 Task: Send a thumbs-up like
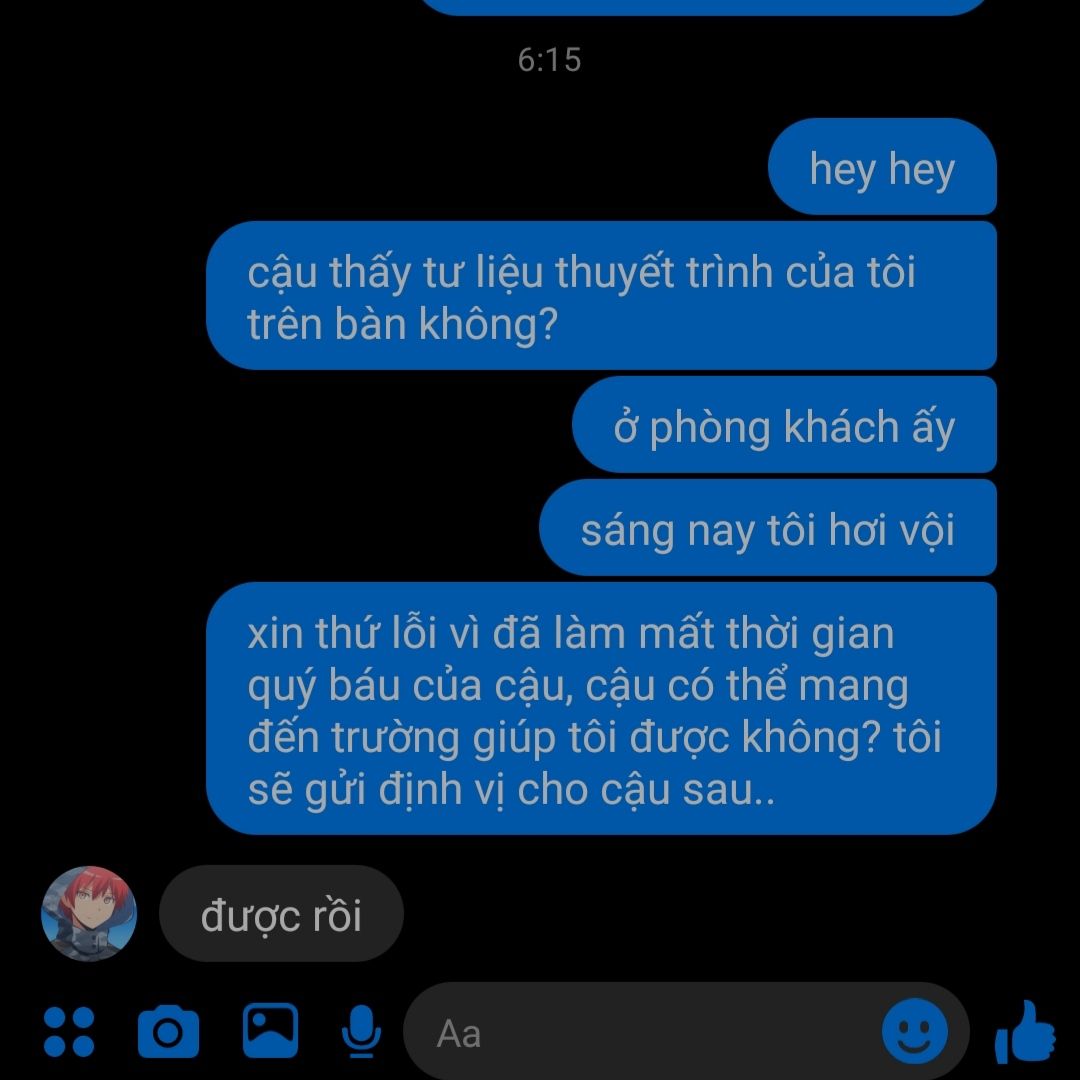click(x=1025, y=1032)
